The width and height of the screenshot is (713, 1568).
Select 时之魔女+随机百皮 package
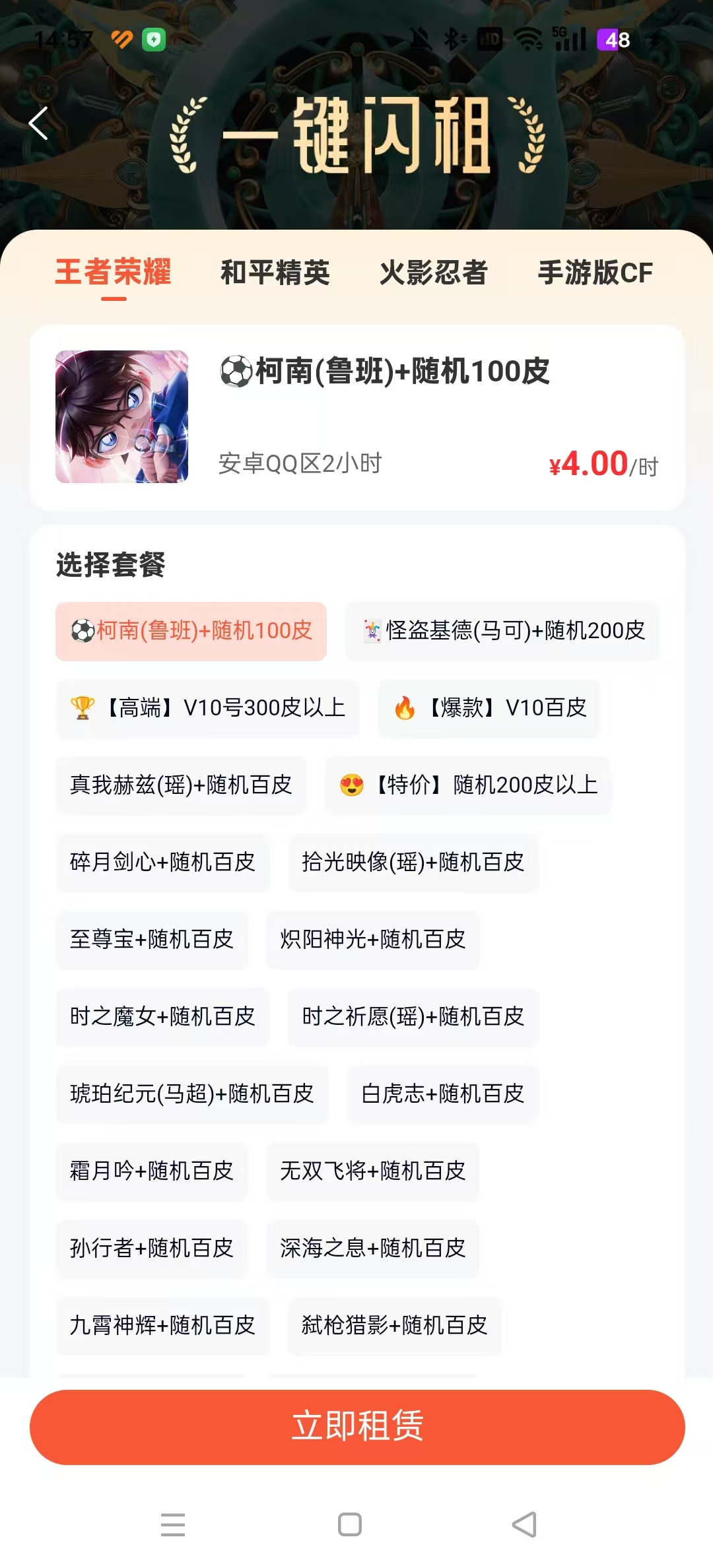[x=163, y=1017]
